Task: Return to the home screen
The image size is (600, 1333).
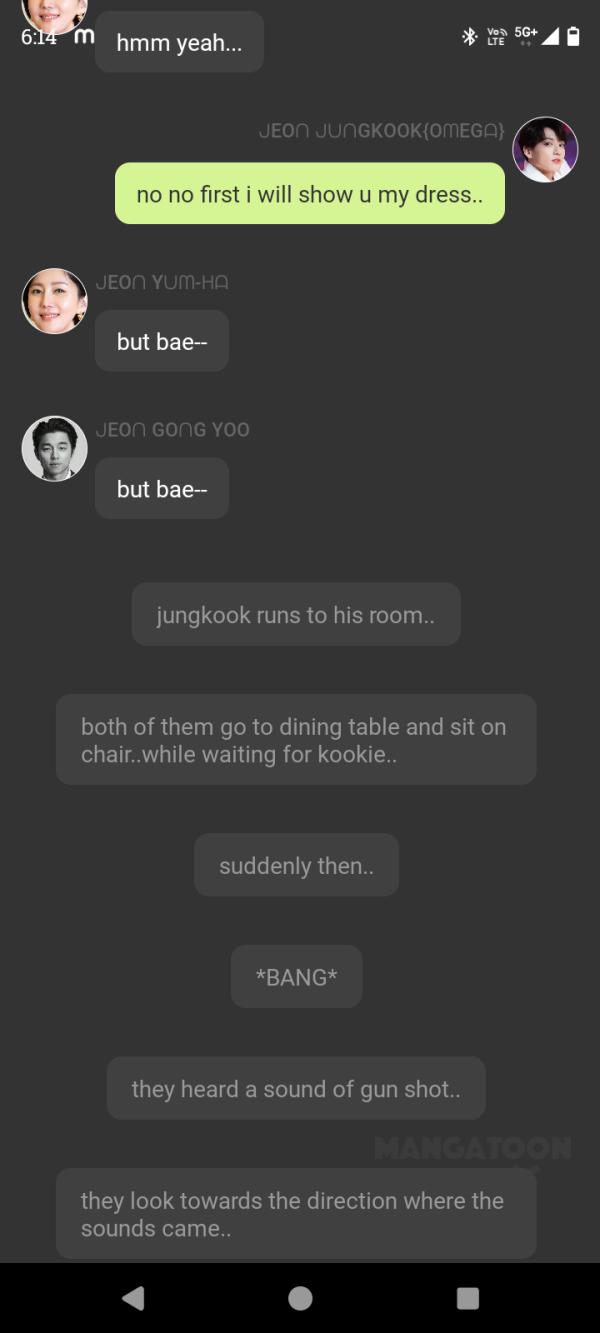Action: pos(300,1298)
